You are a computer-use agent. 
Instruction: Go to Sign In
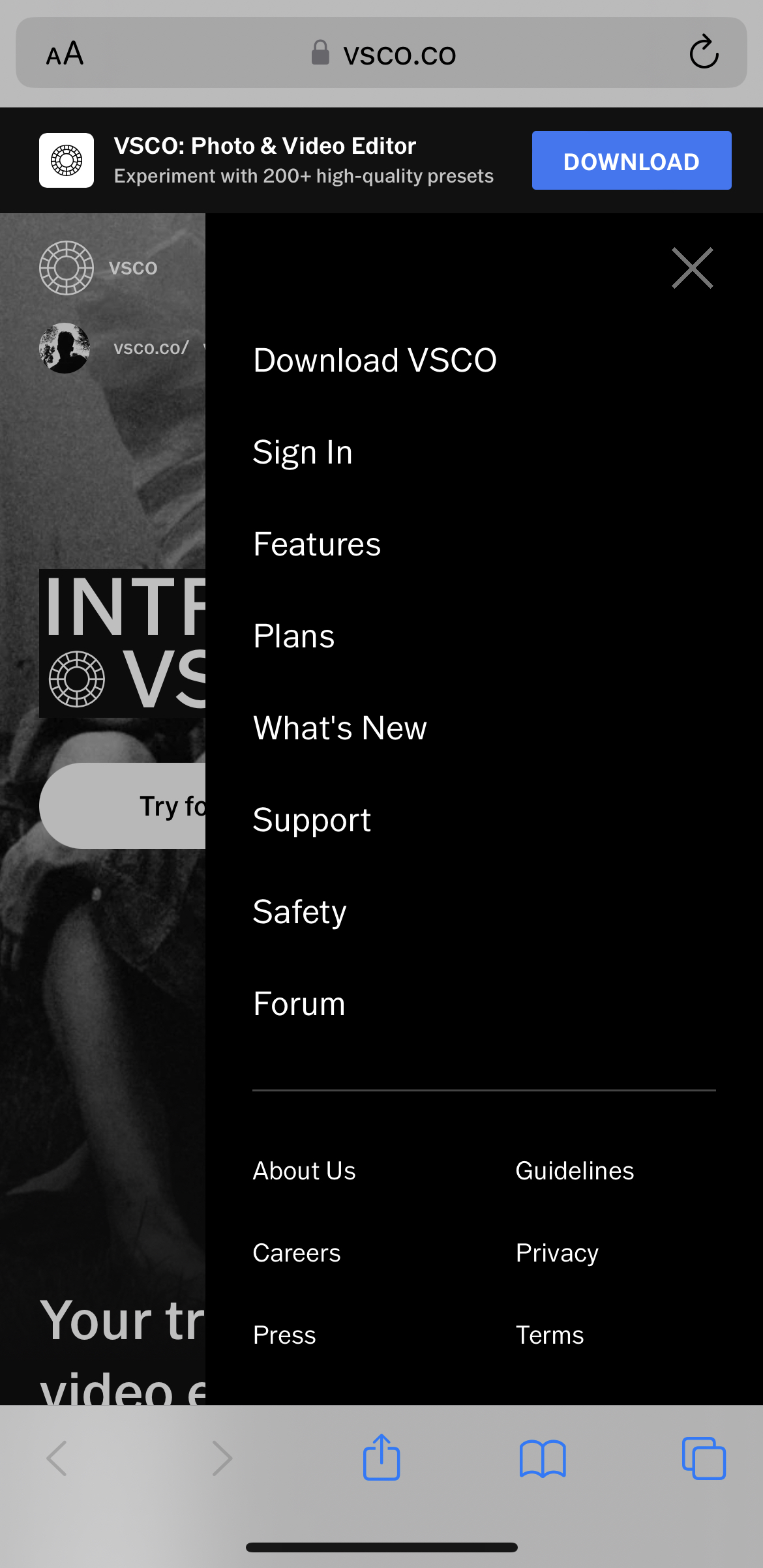point(303,452)
